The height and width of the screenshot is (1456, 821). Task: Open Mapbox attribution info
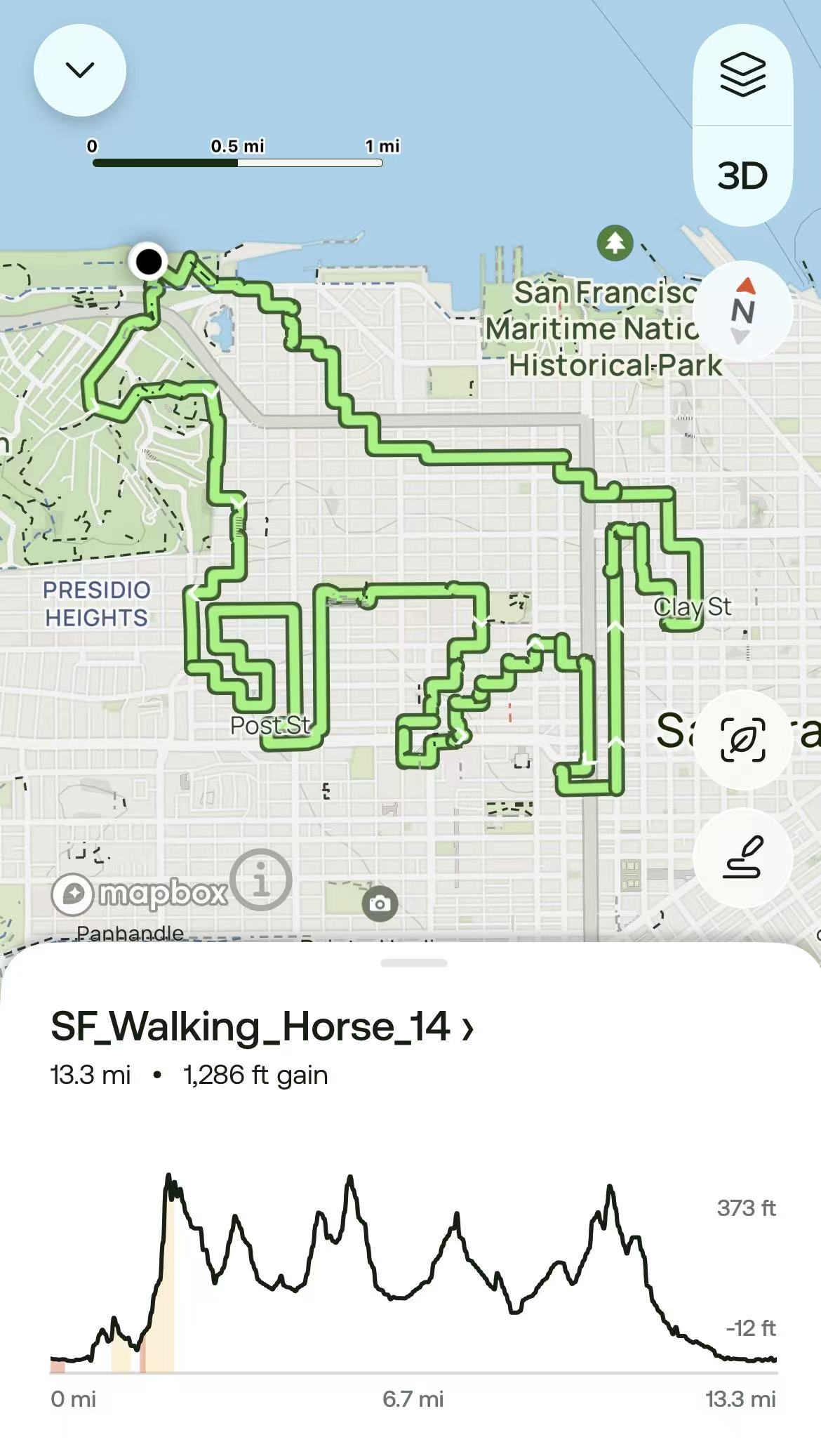pos(261,879)
